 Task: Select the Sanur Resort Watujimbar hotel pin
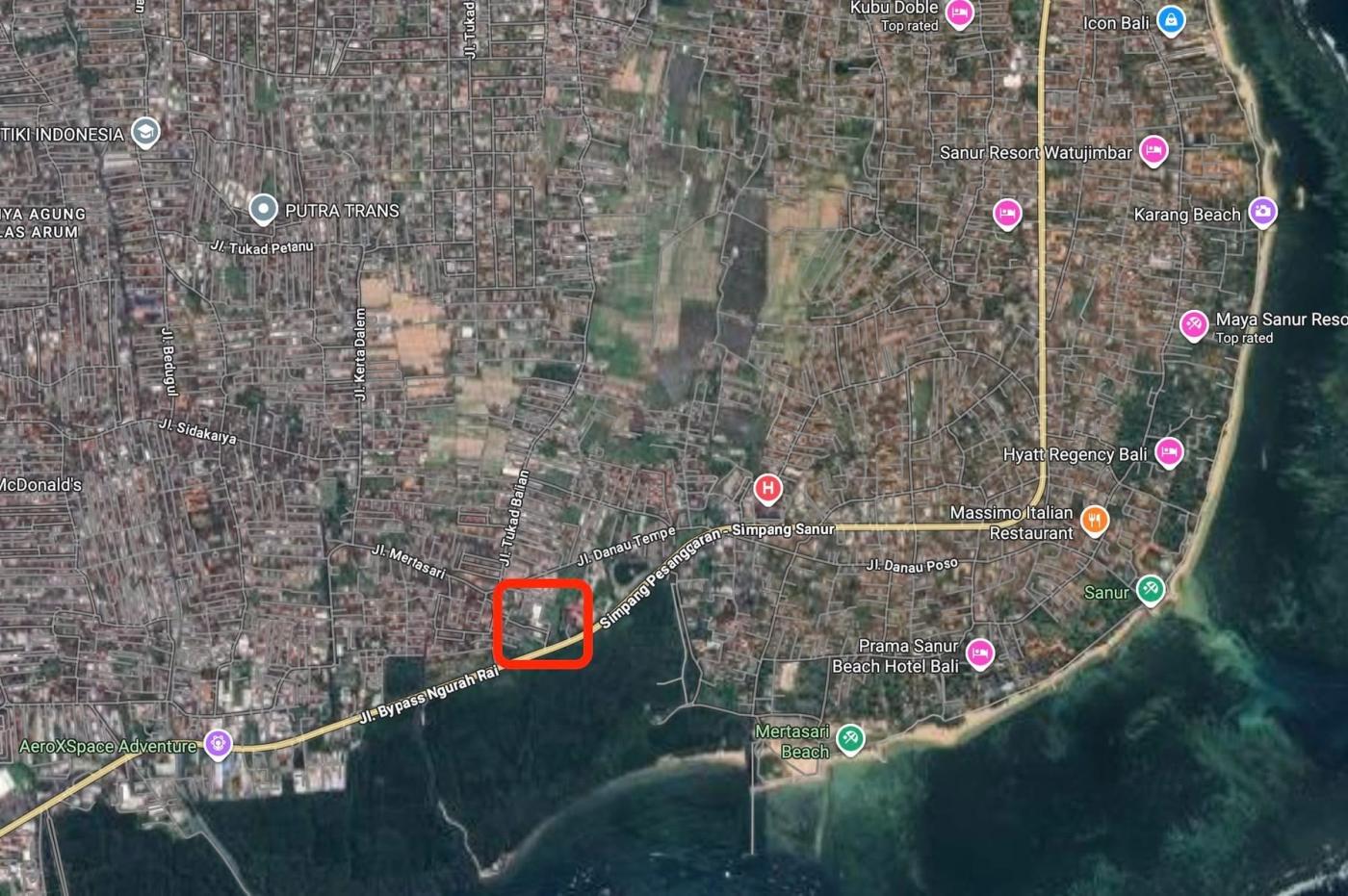(1153, 150)
